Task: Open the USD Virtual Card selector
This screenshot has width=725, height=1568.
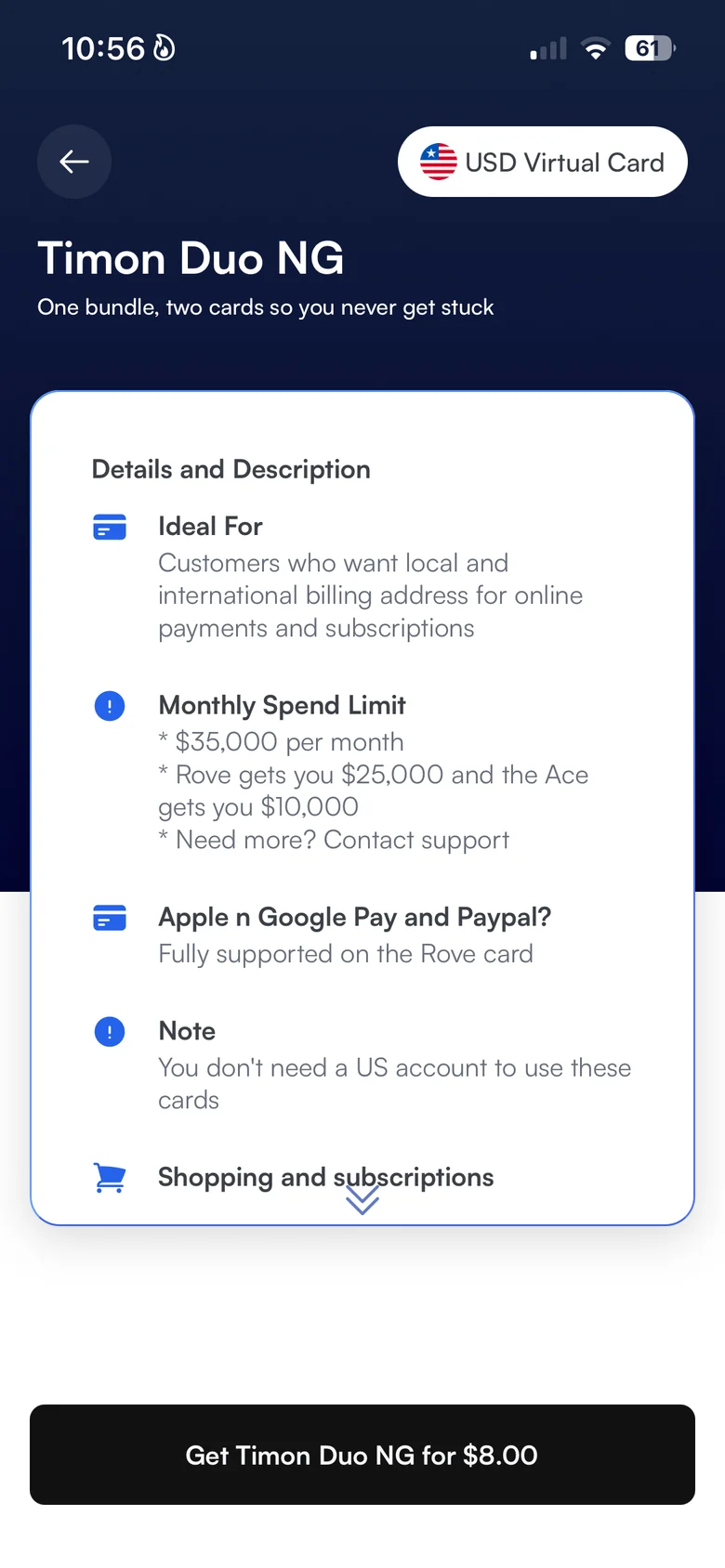Action: click(543, 162)
